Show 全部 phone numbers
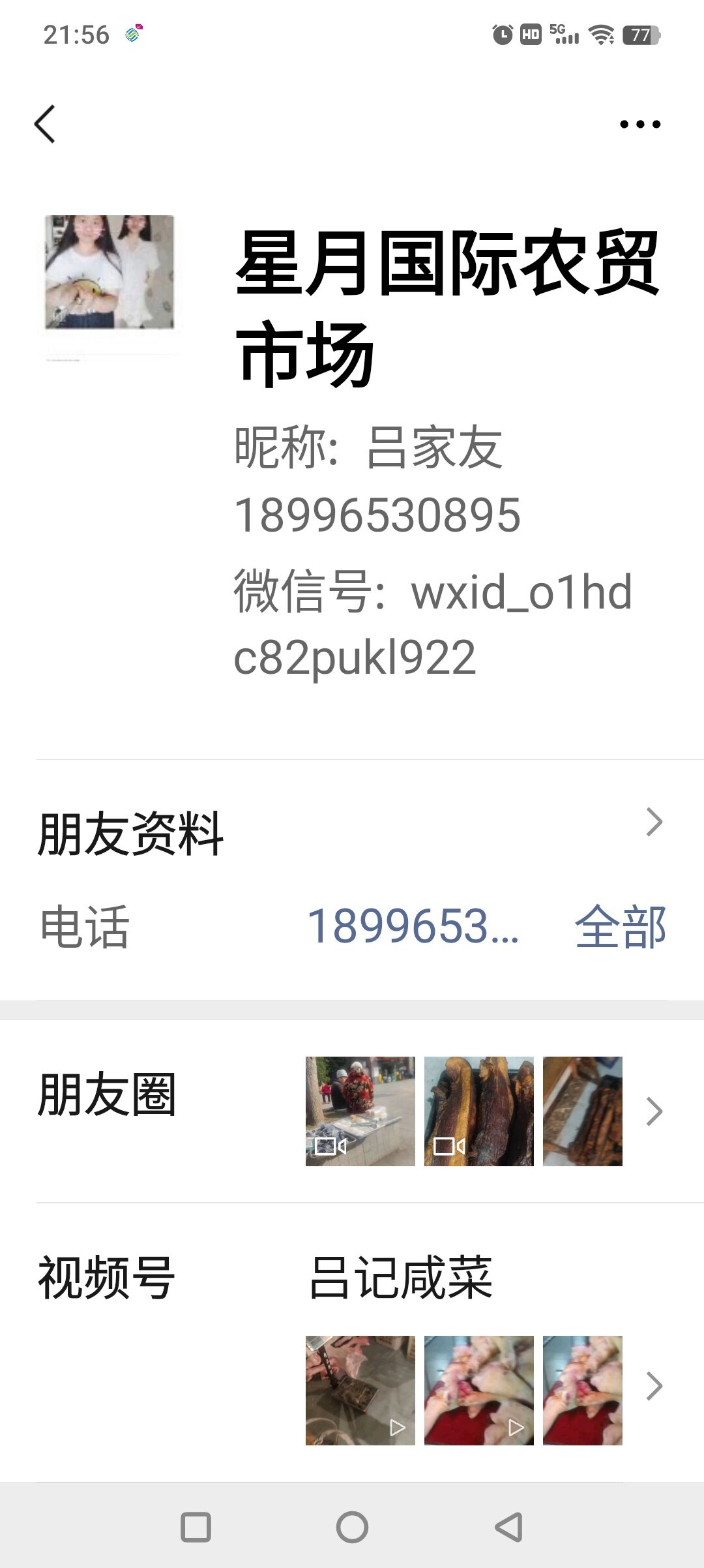 coord(620,926)
